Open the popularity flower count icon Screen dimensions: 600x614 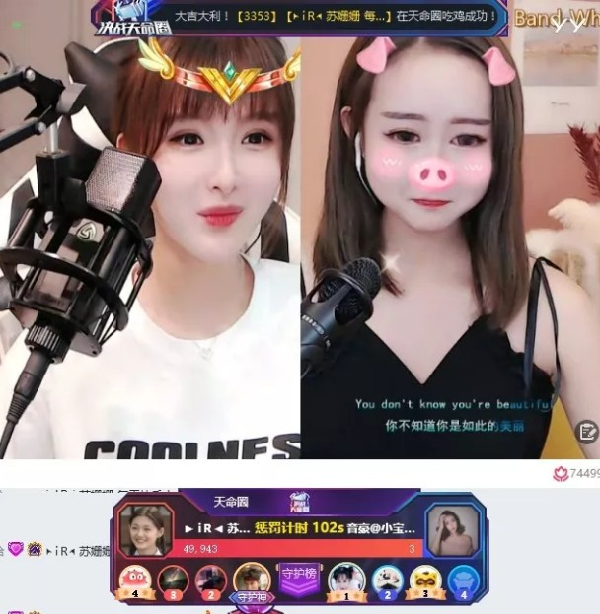tap(560, 474)
